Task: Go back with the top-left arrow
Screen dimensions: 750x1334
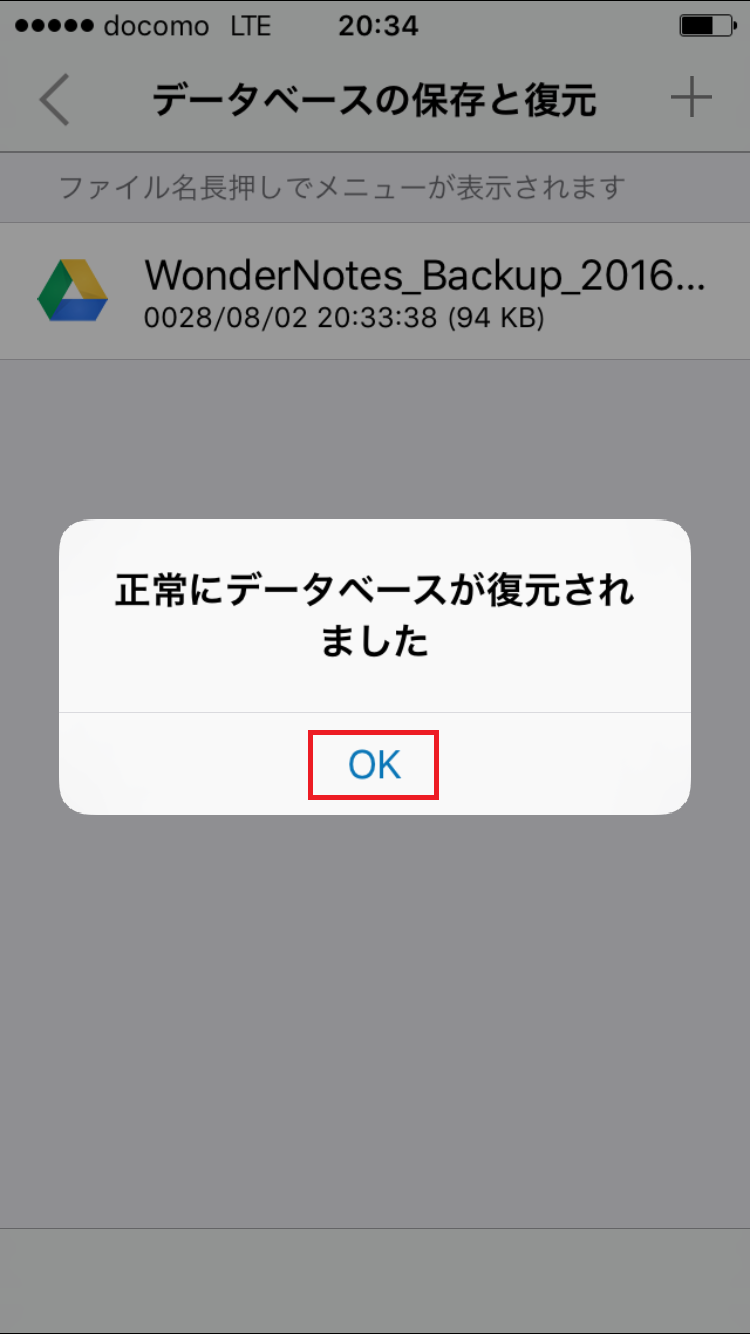Action: tap(55, 99)
